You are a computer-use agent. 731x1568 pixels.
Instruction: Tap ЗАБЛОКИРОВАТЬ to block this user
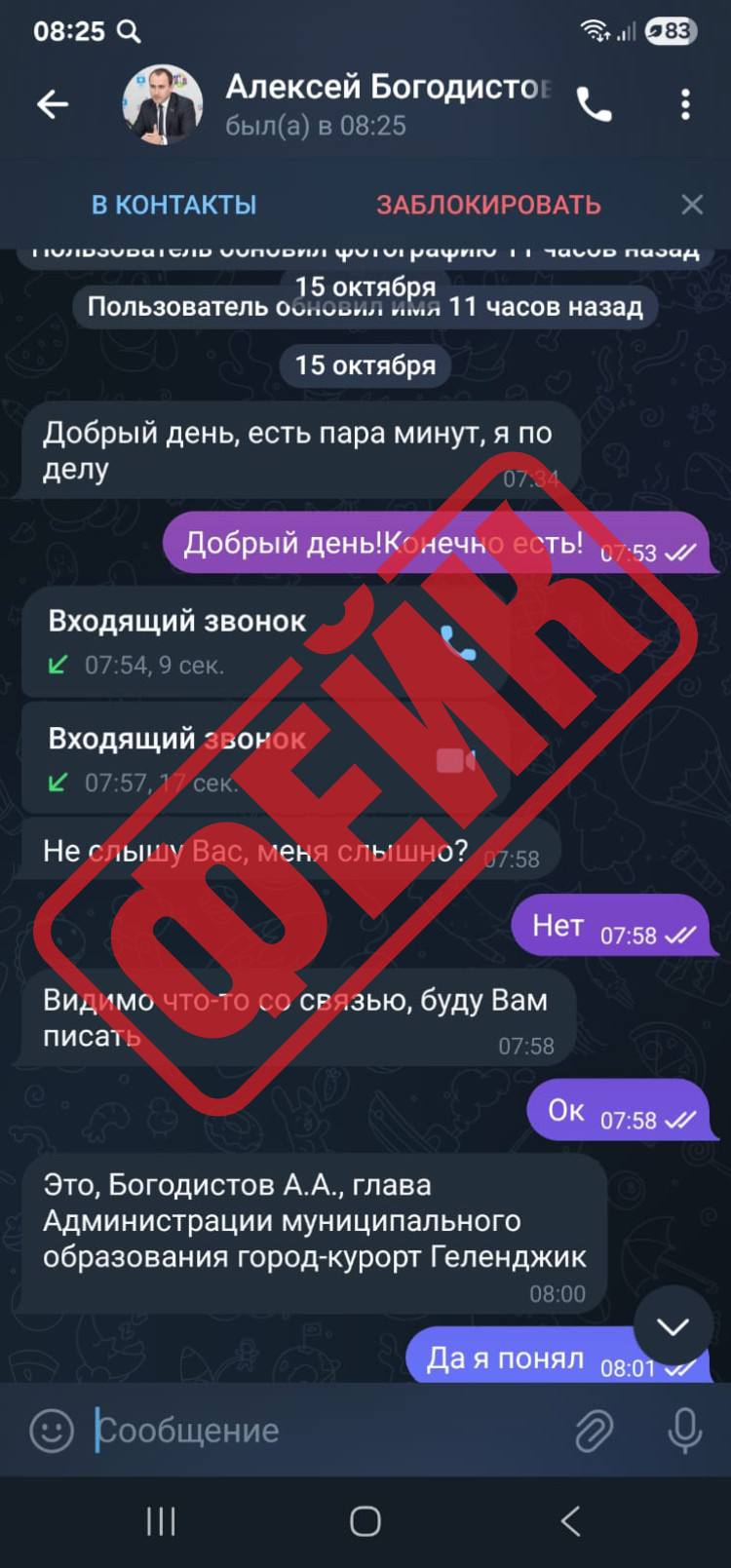point(488,205)
